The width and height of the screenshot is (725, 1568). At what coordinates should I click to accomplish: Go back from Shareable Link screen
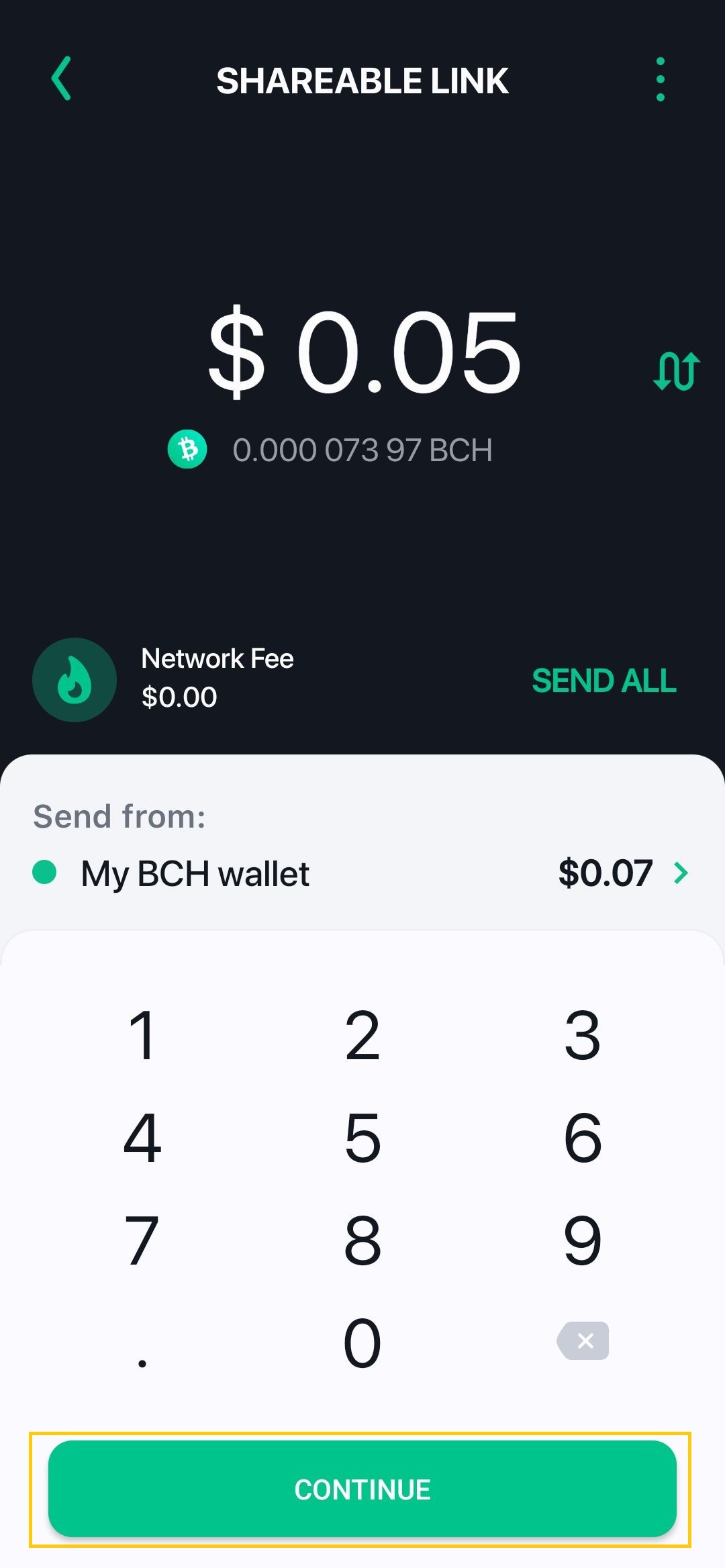pyautogui.click(x=61, y=79)
